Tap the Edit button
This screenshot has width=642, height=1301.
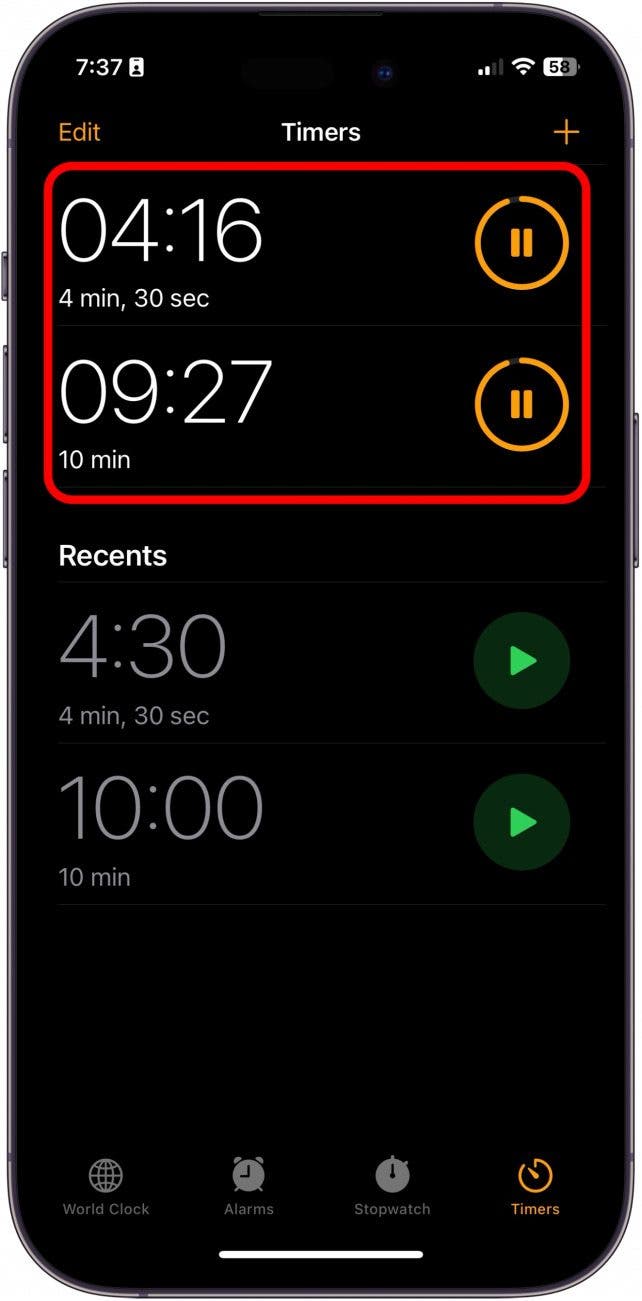tap(79, 132)
